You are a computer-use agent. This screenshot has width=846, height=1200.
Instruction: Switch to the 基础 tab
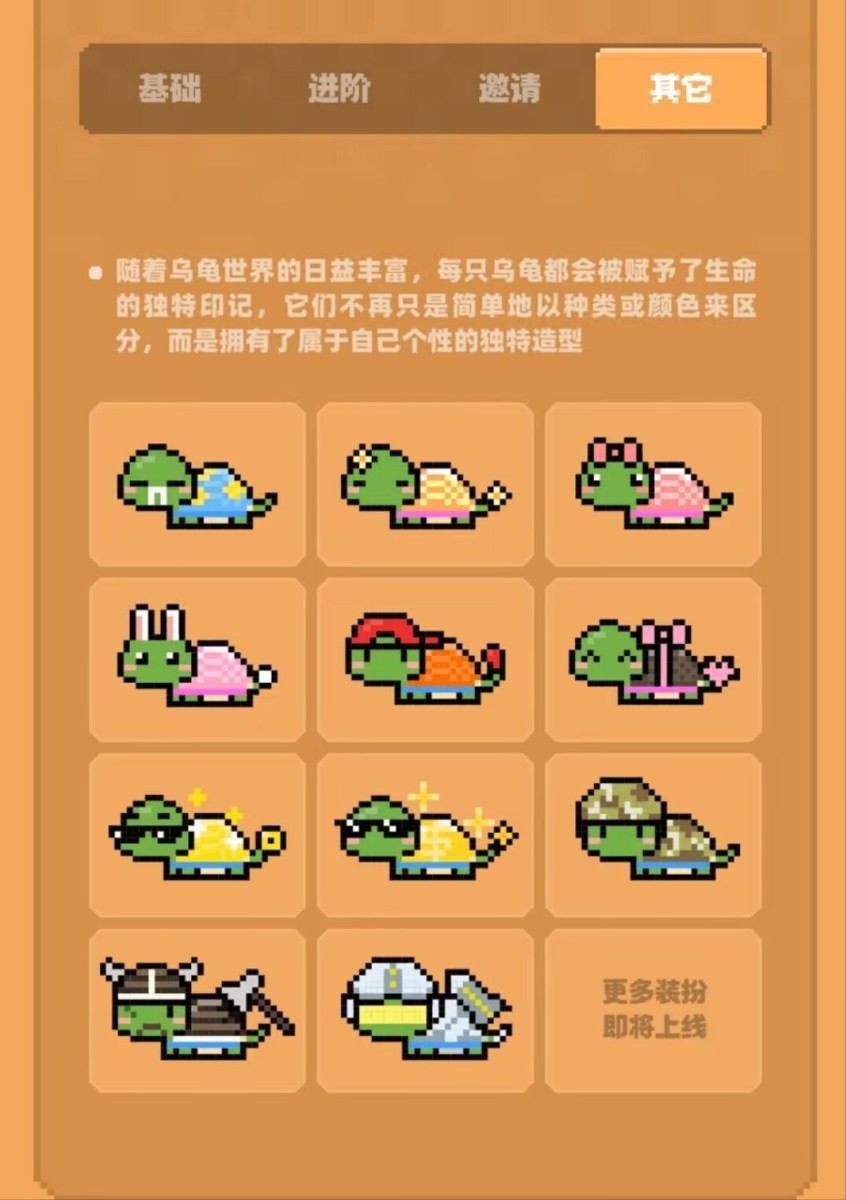pos(169,89)
